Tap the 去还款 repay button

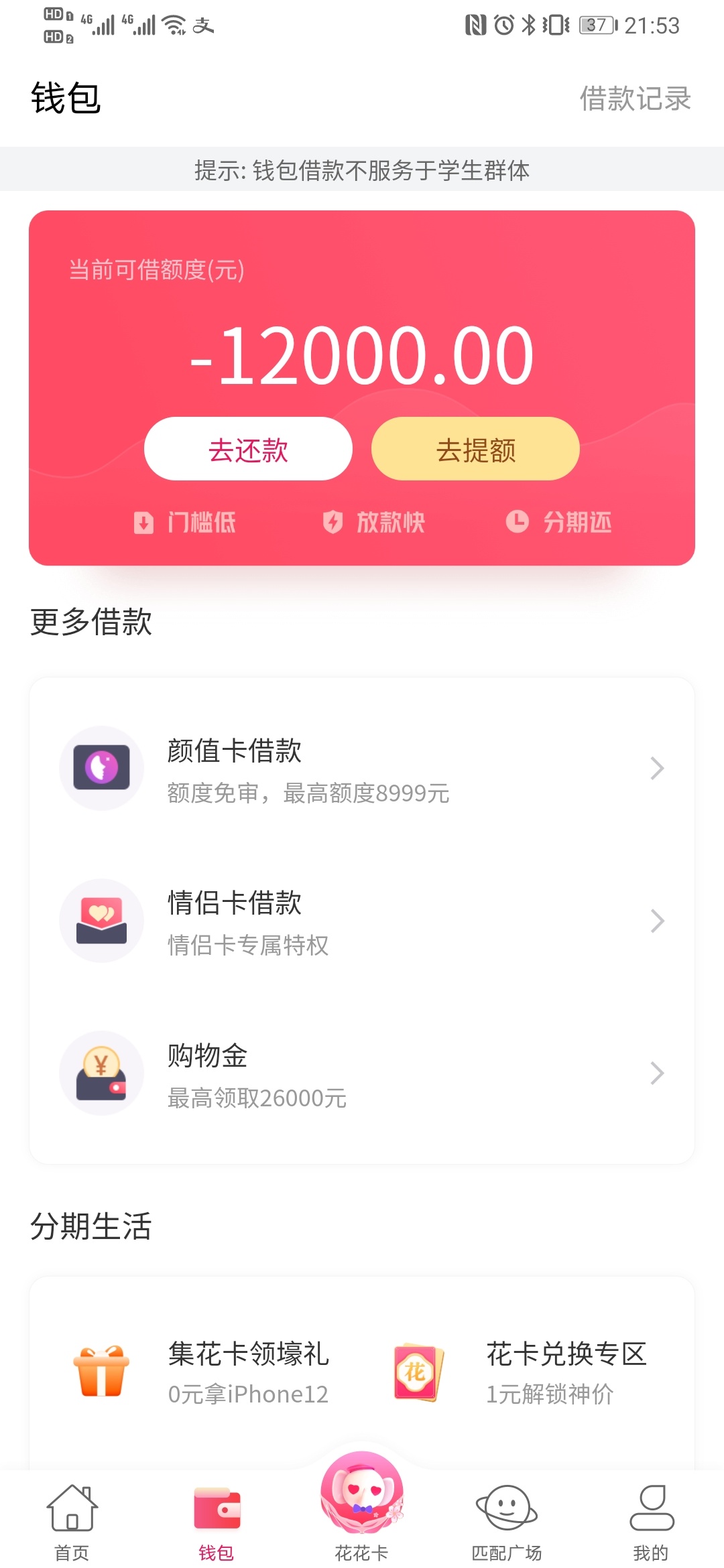point(248,448)
